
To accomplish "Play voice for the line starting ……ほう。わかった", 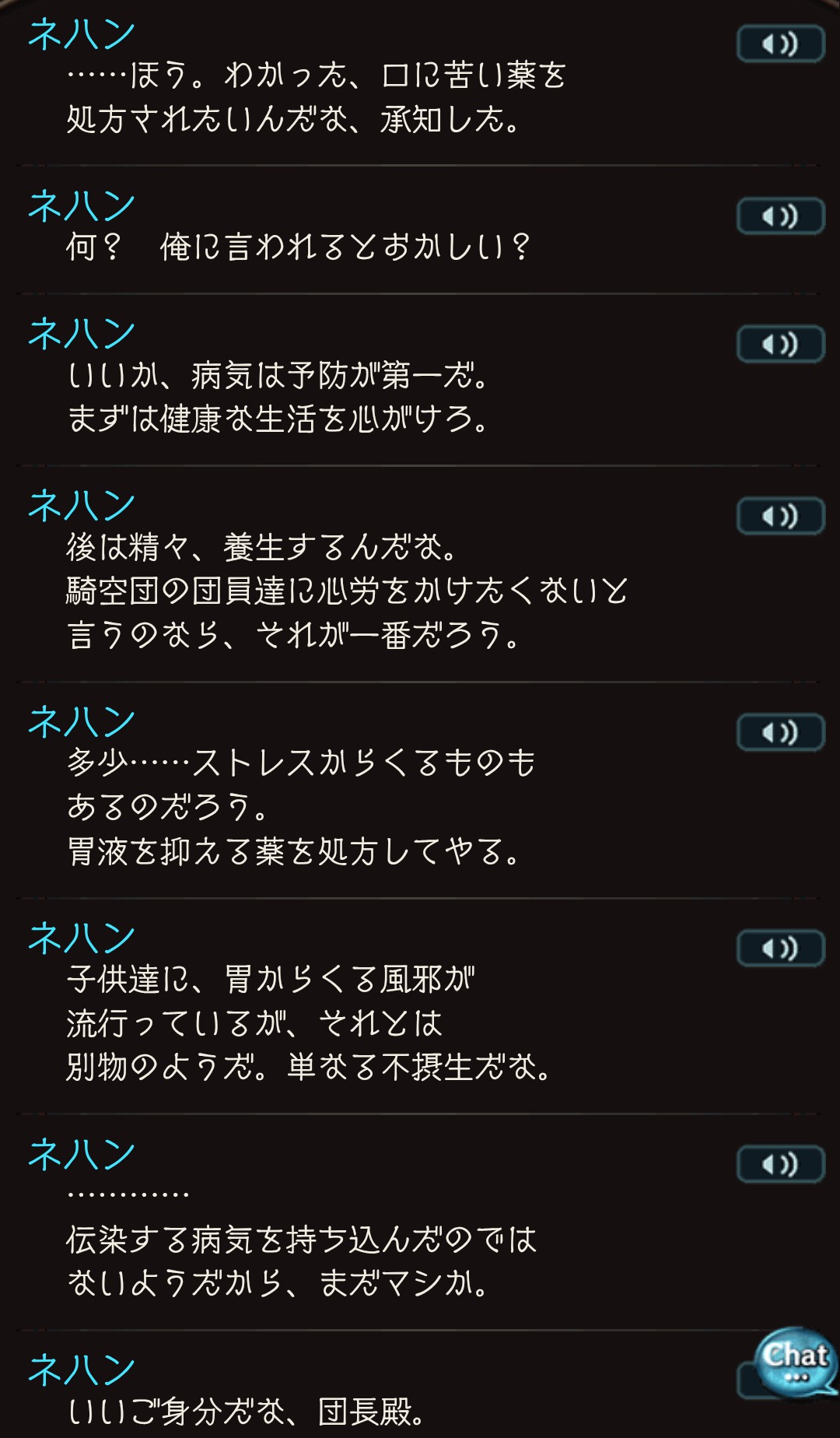I will pyautogui.click(x=780, y=44).
